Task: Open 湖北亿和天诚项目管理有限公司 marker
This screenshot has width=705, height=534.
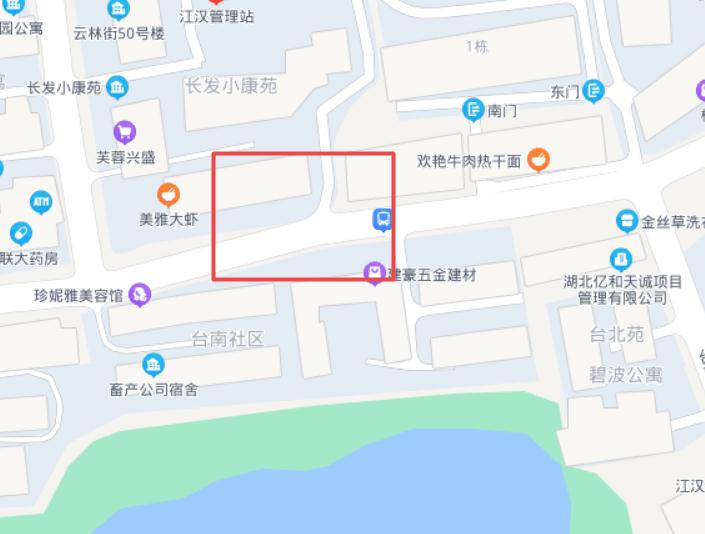Action: [x=621, y=259]
